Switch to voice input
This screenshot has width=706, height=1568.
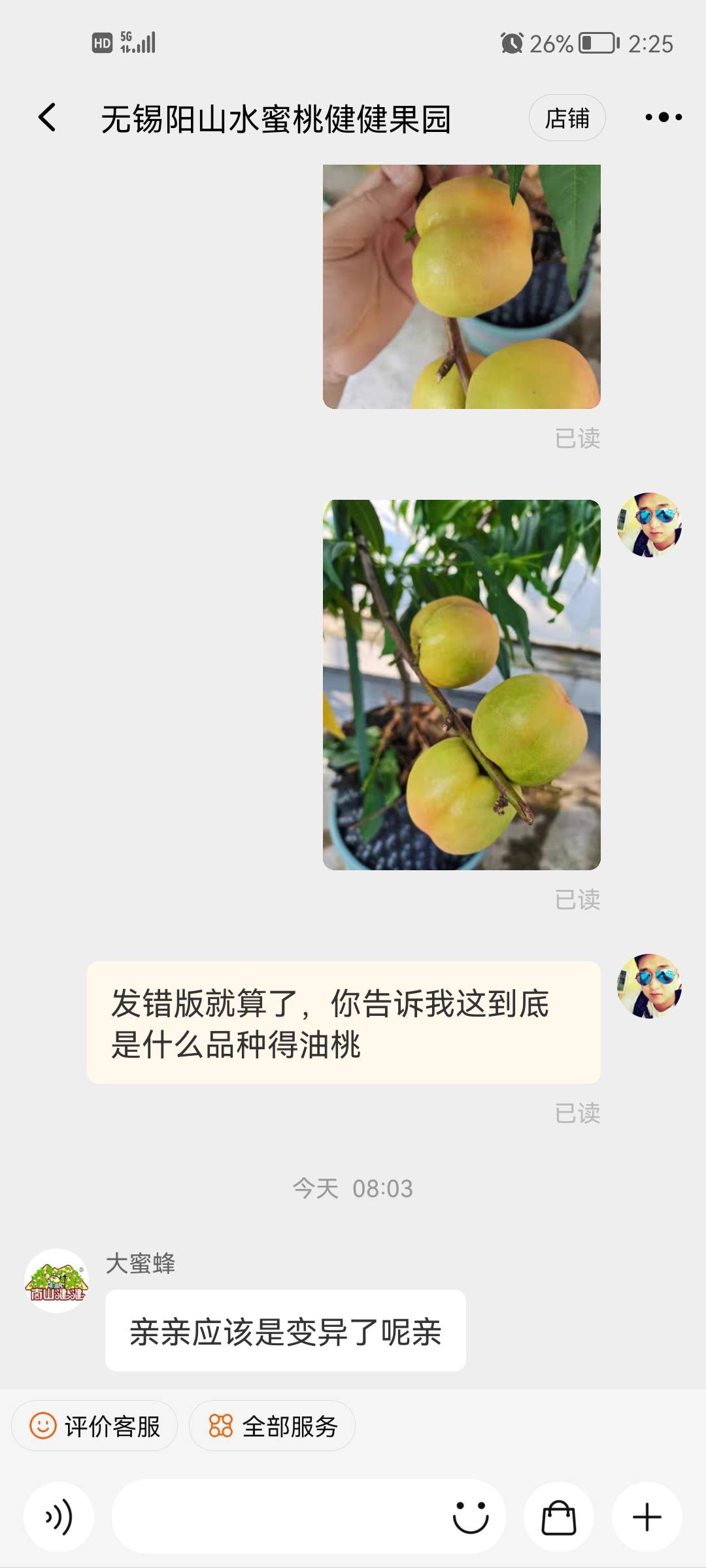[59, 1517]
